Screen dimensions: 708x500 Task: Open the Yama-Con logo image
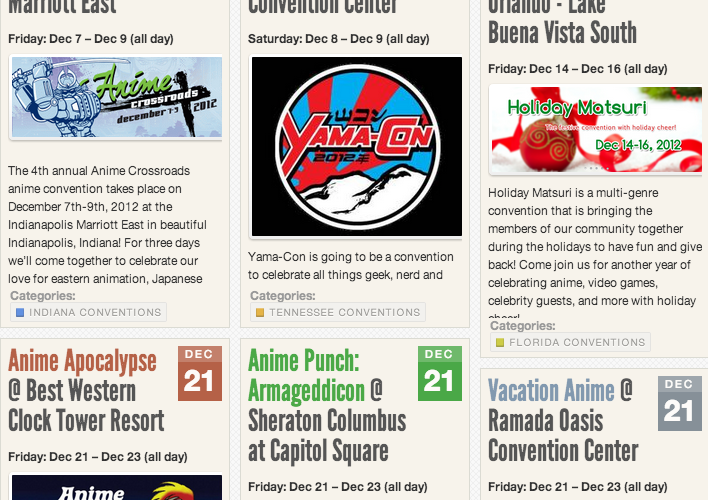tap(356, 146)
